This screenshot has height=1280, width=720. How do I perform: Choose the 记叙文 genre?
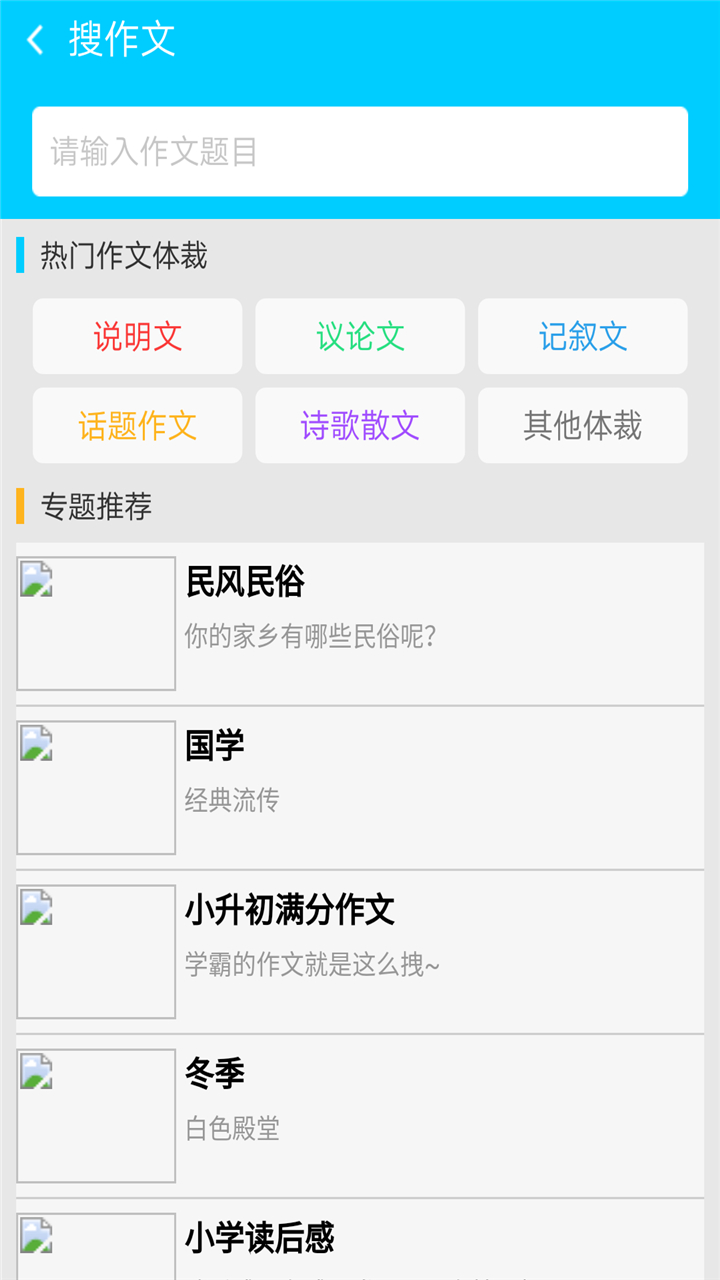(x=583, y=336)
